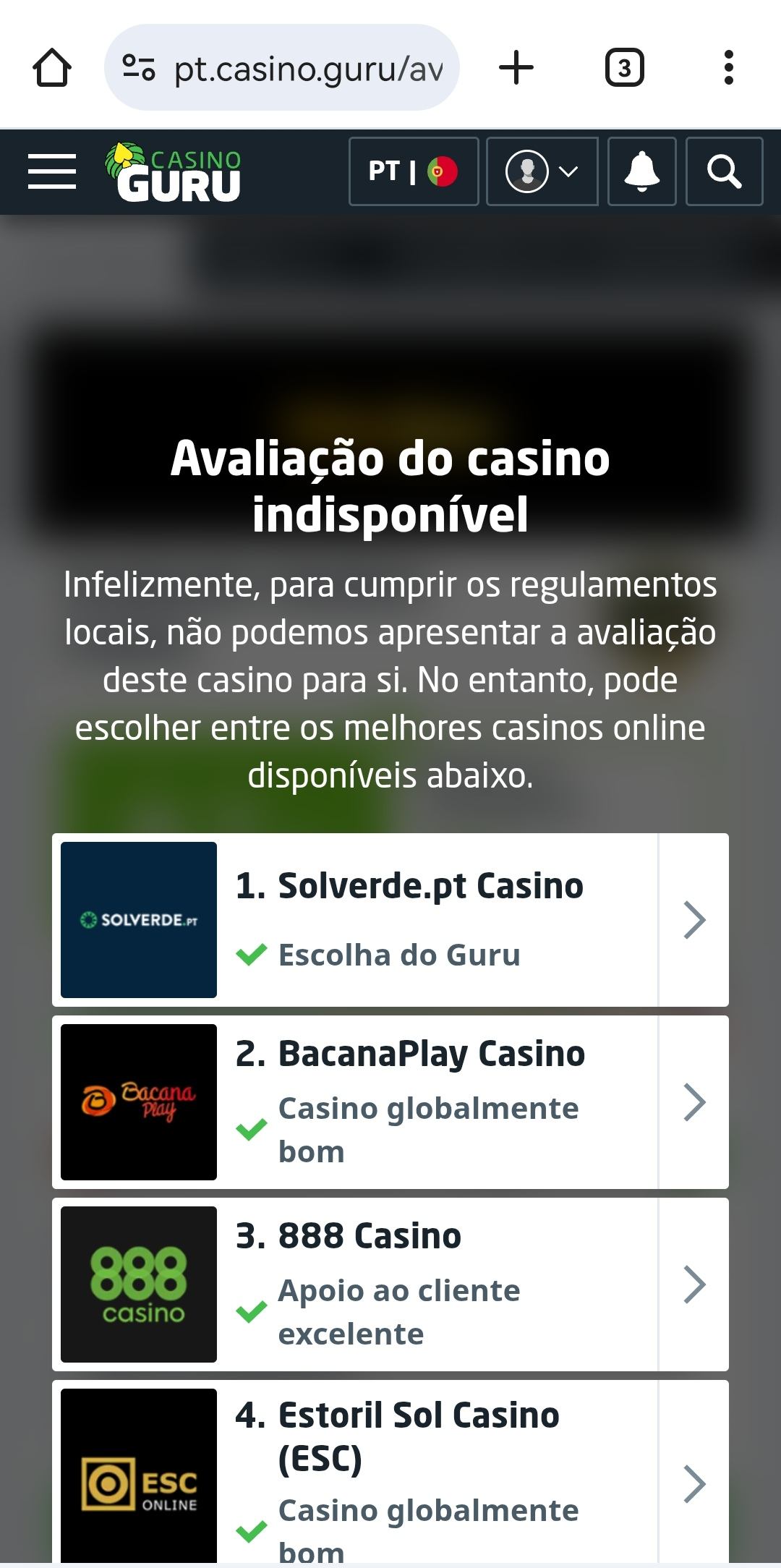Open the Casino Guru hamburger menu
The width and height of the screenshot is (781, 1568).
pos(52,172)
